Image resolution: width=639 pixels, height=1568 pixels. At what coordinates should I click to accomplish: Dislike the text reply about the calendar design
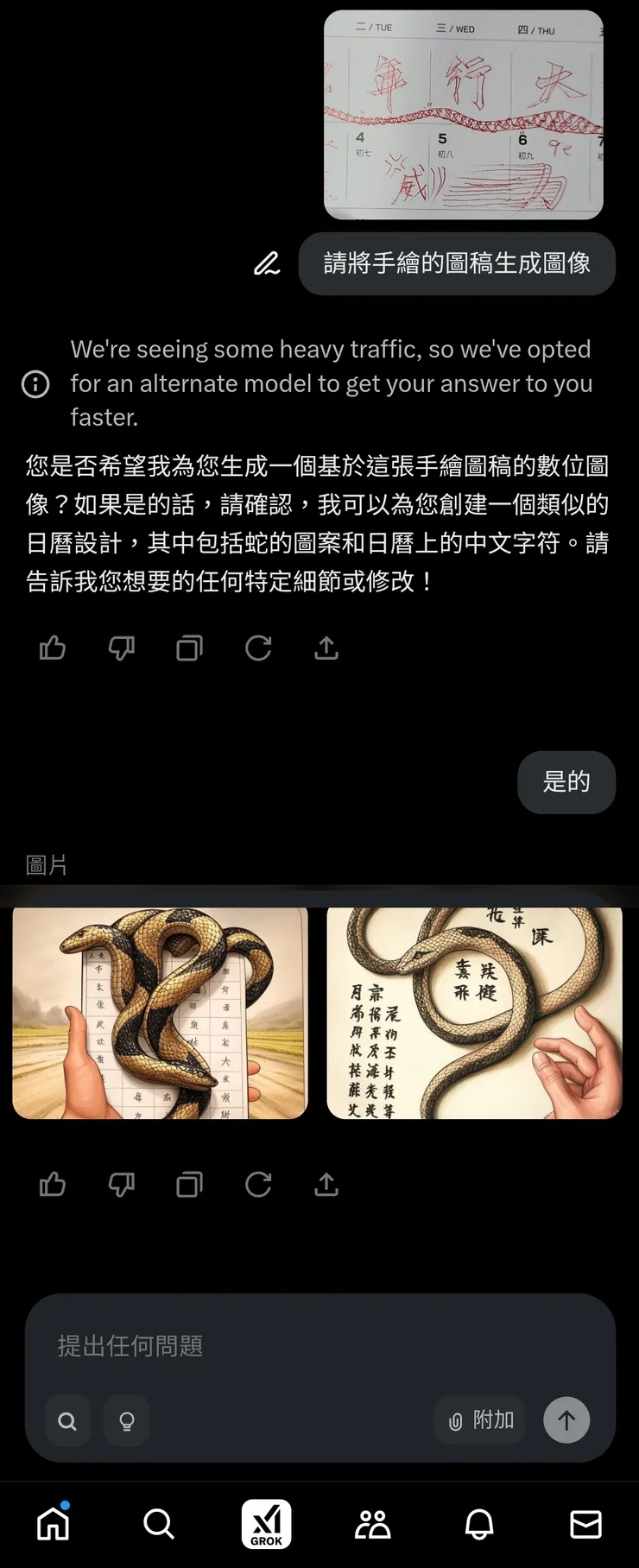click(x=121, y=648)
